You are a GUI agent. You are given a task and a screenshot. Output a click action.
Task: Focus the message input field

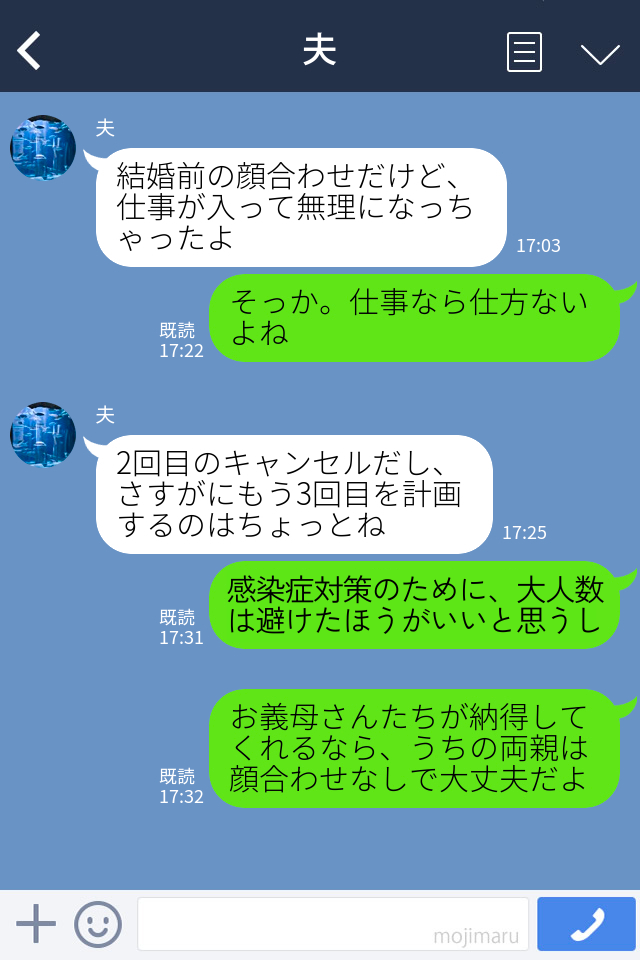tap(332, 924)
